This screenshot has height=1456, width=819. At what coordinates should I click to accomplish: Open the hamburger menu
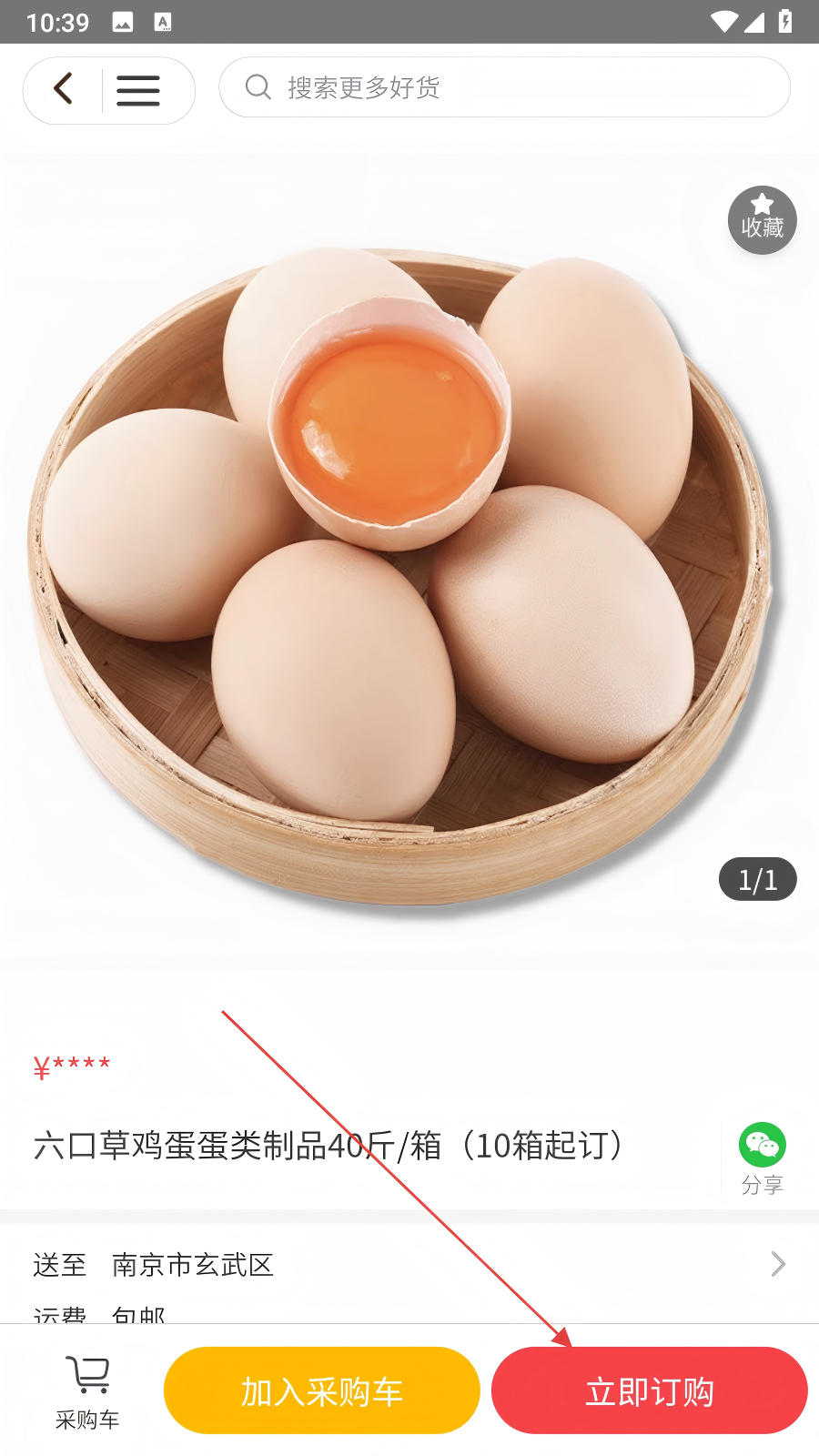coord(138,90)
